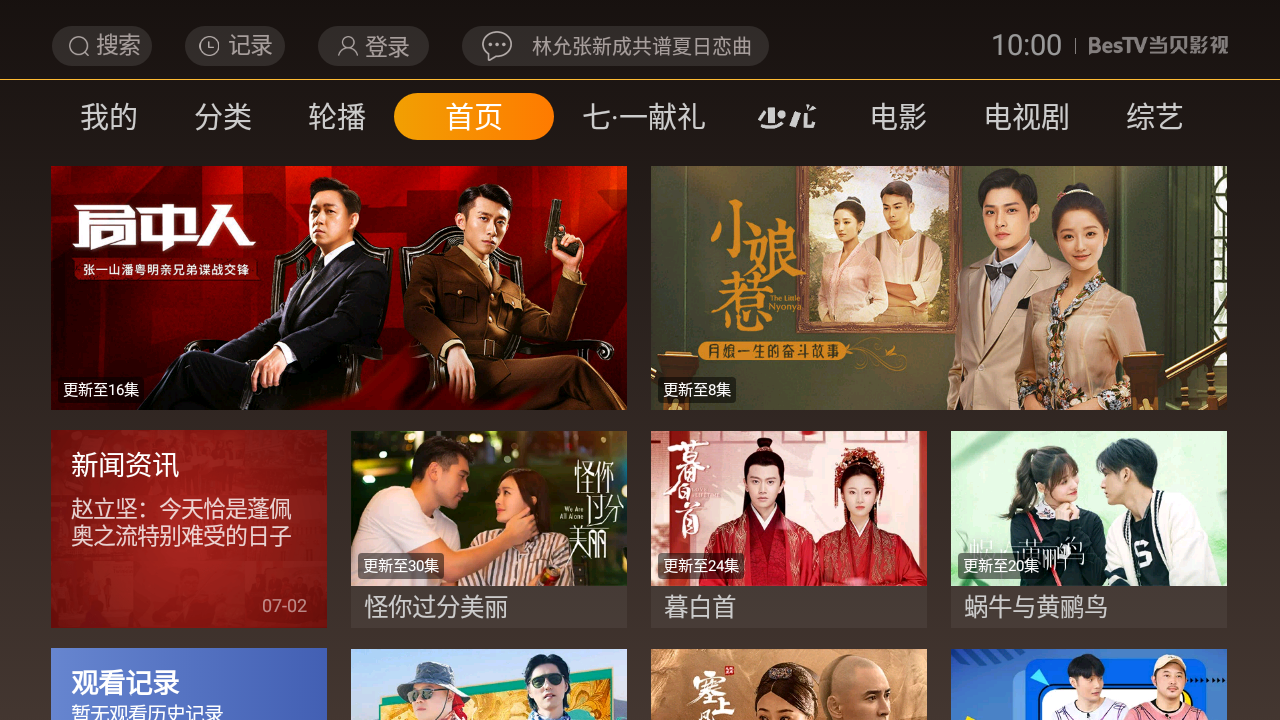Open the 记录 history button
This screenshot has width=1280, height=720.
235,46
